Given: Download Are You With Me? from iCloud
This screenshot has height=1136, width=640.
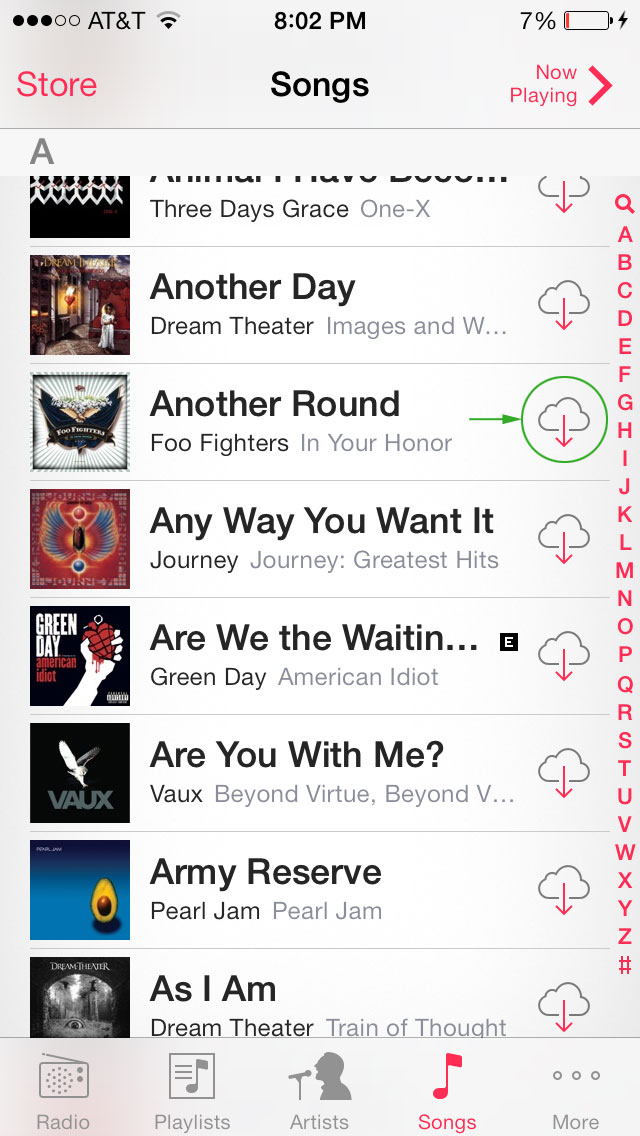Looking at the screenshot, I should 564,773.
